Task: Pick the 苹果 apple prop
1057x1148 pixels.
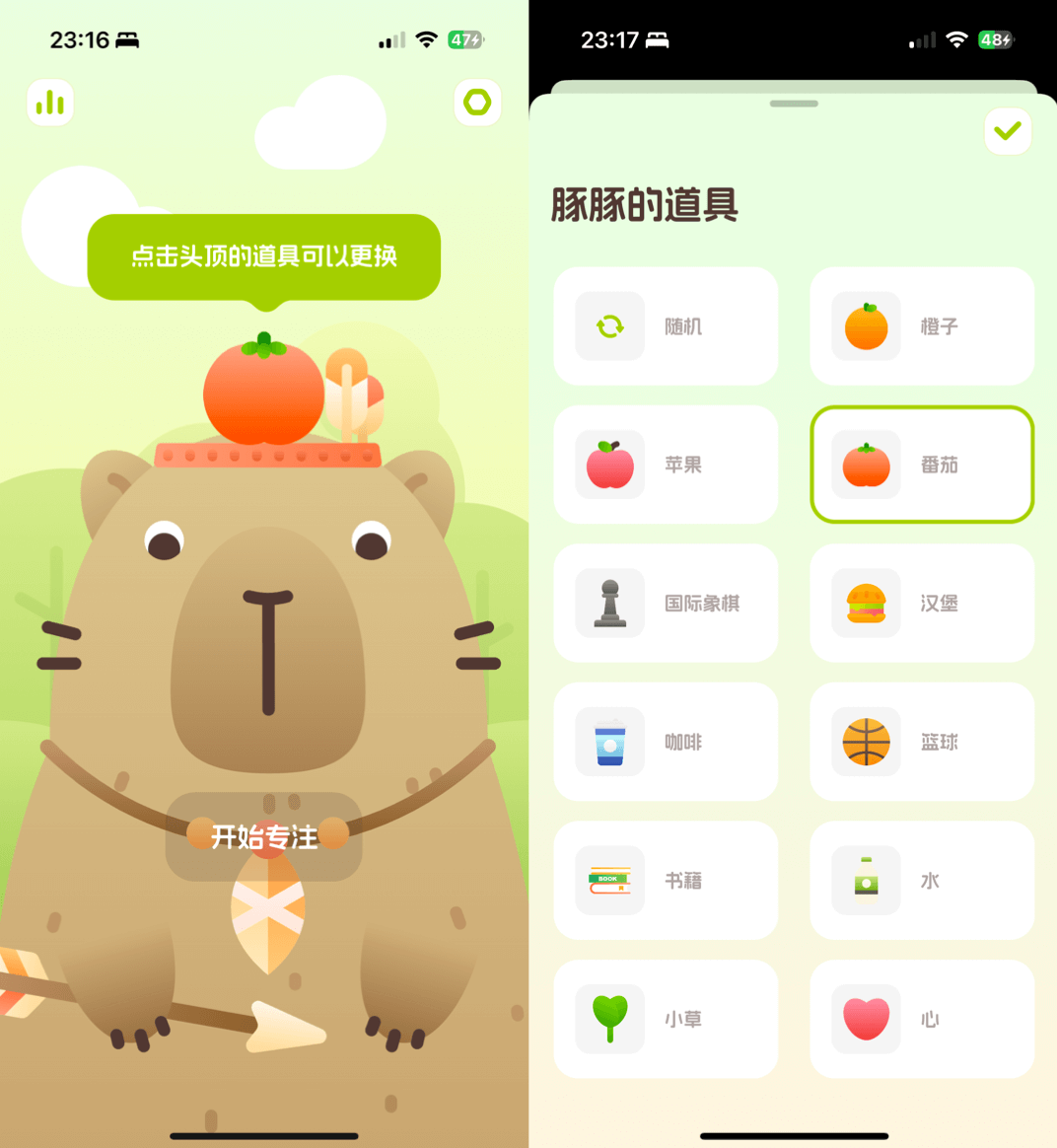Action: click(x=666, y=465)
